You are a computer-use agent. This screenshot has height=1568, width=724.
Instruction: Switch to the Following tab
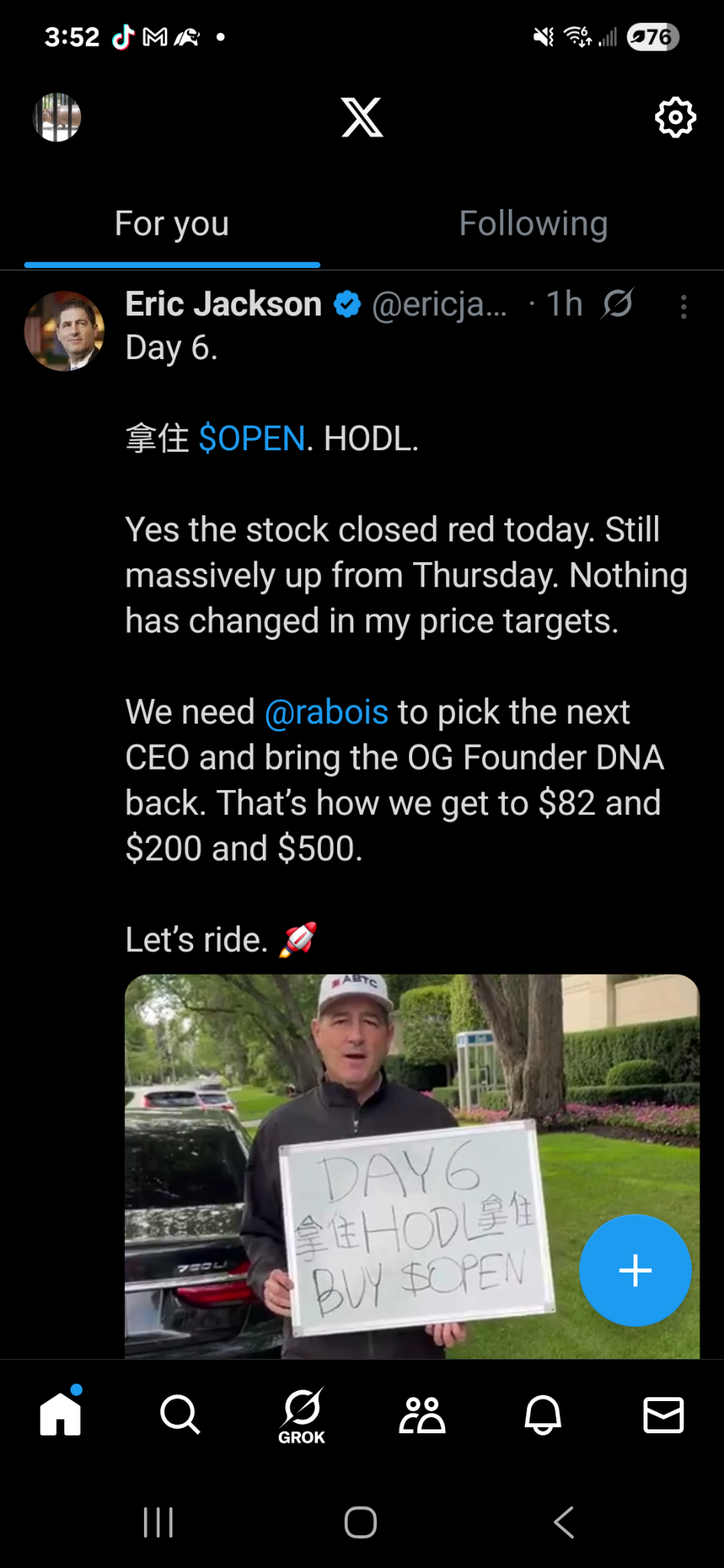tap(533, 224)
